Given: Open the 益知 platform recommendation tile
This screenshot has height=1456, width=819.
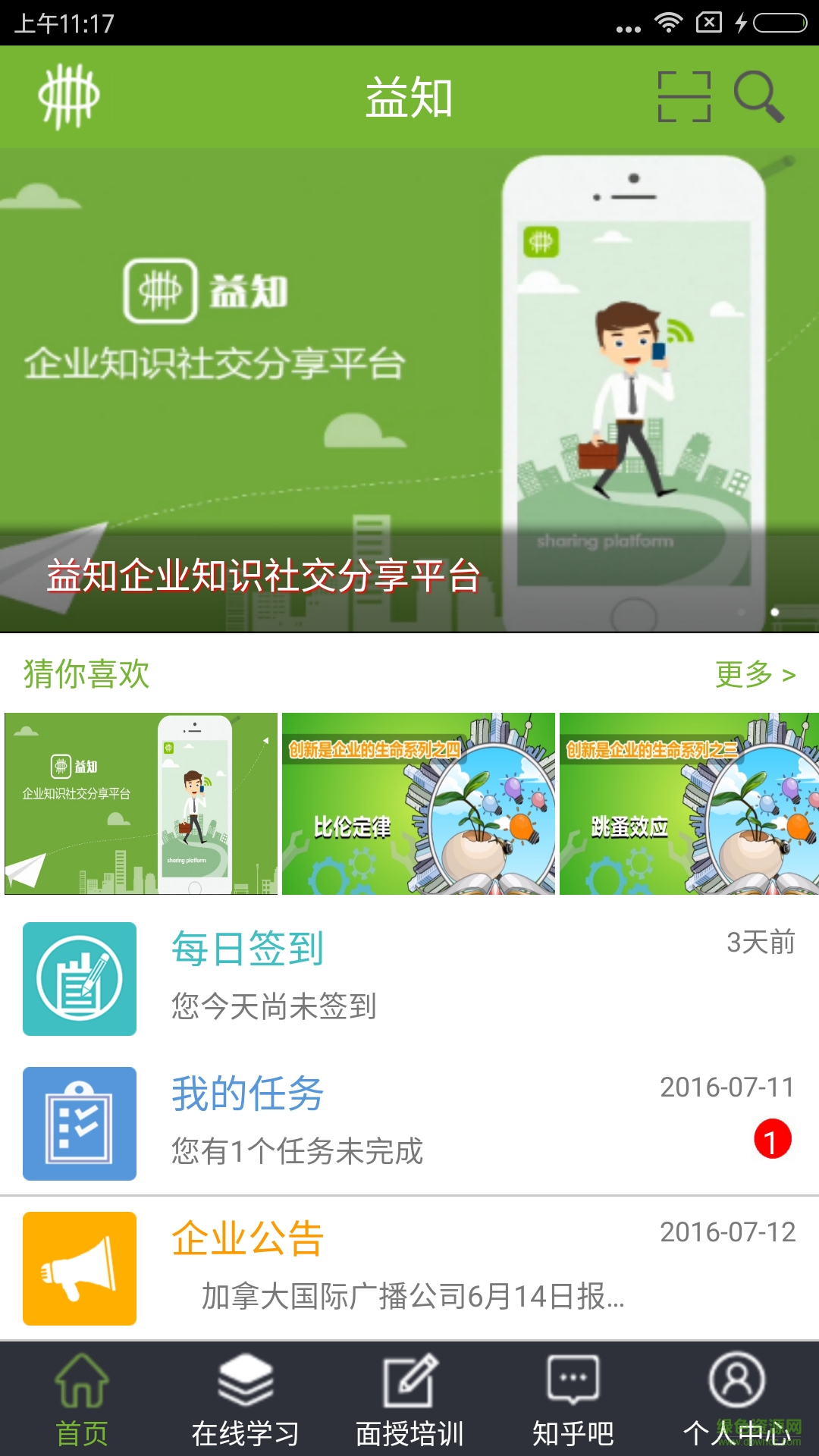Looking at the screenshot, I should [x=141, y=804].
